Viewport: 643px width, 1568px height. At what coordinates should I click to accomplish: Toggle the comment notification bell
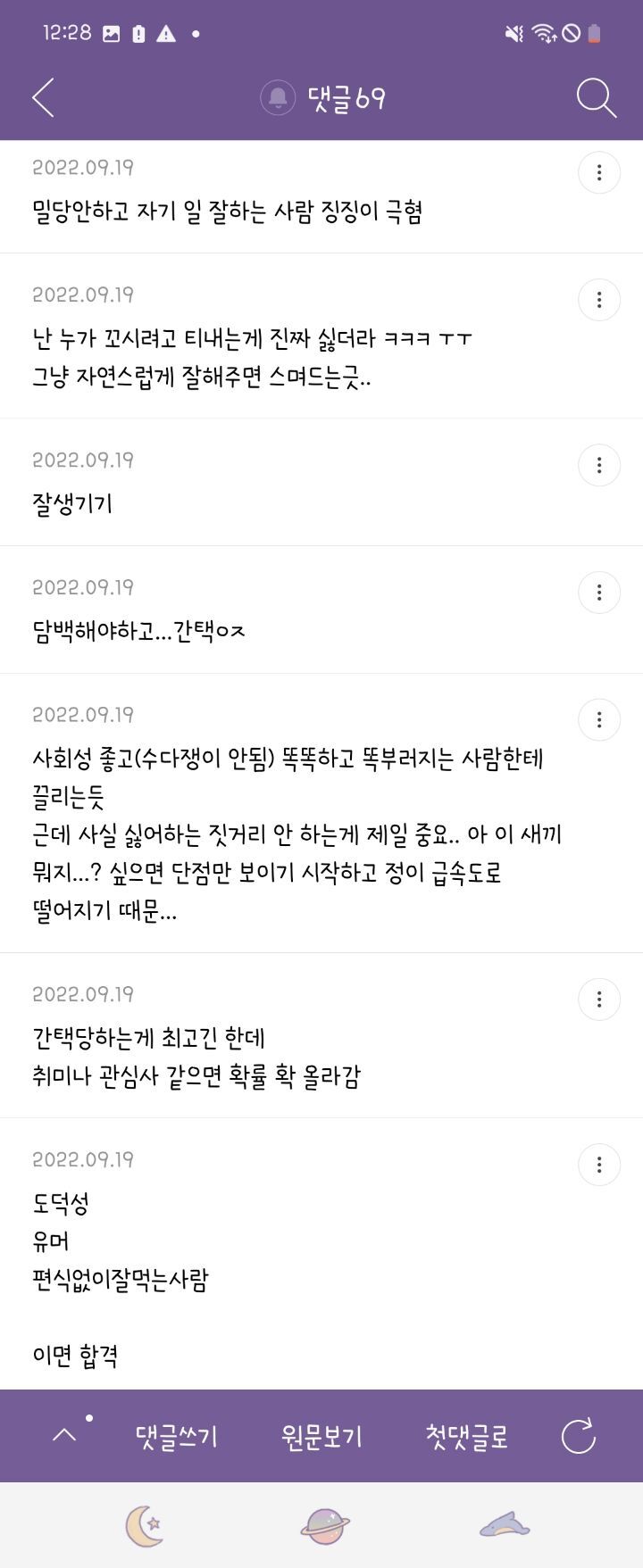[x=278, y=97]
